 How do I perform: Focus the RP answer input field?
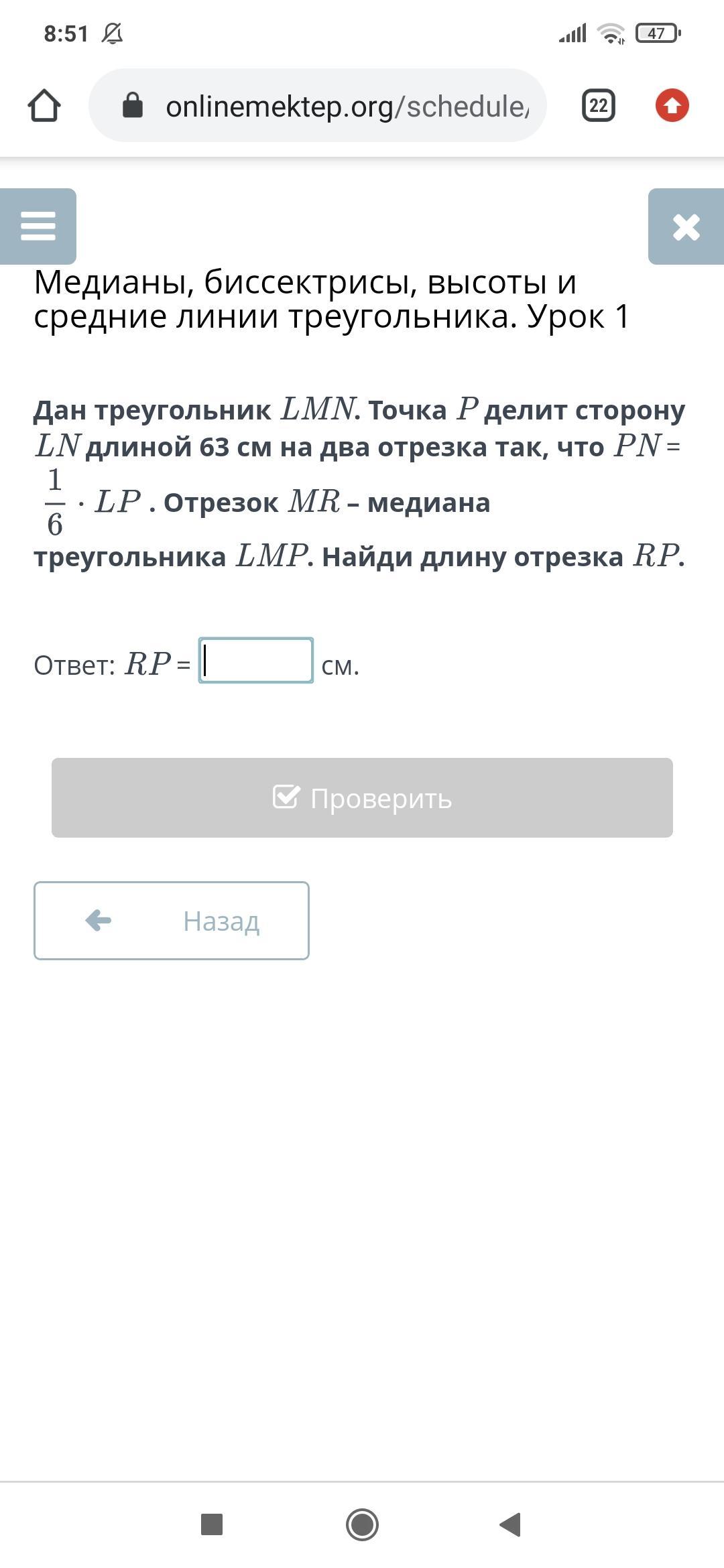(x=256, y=661)
